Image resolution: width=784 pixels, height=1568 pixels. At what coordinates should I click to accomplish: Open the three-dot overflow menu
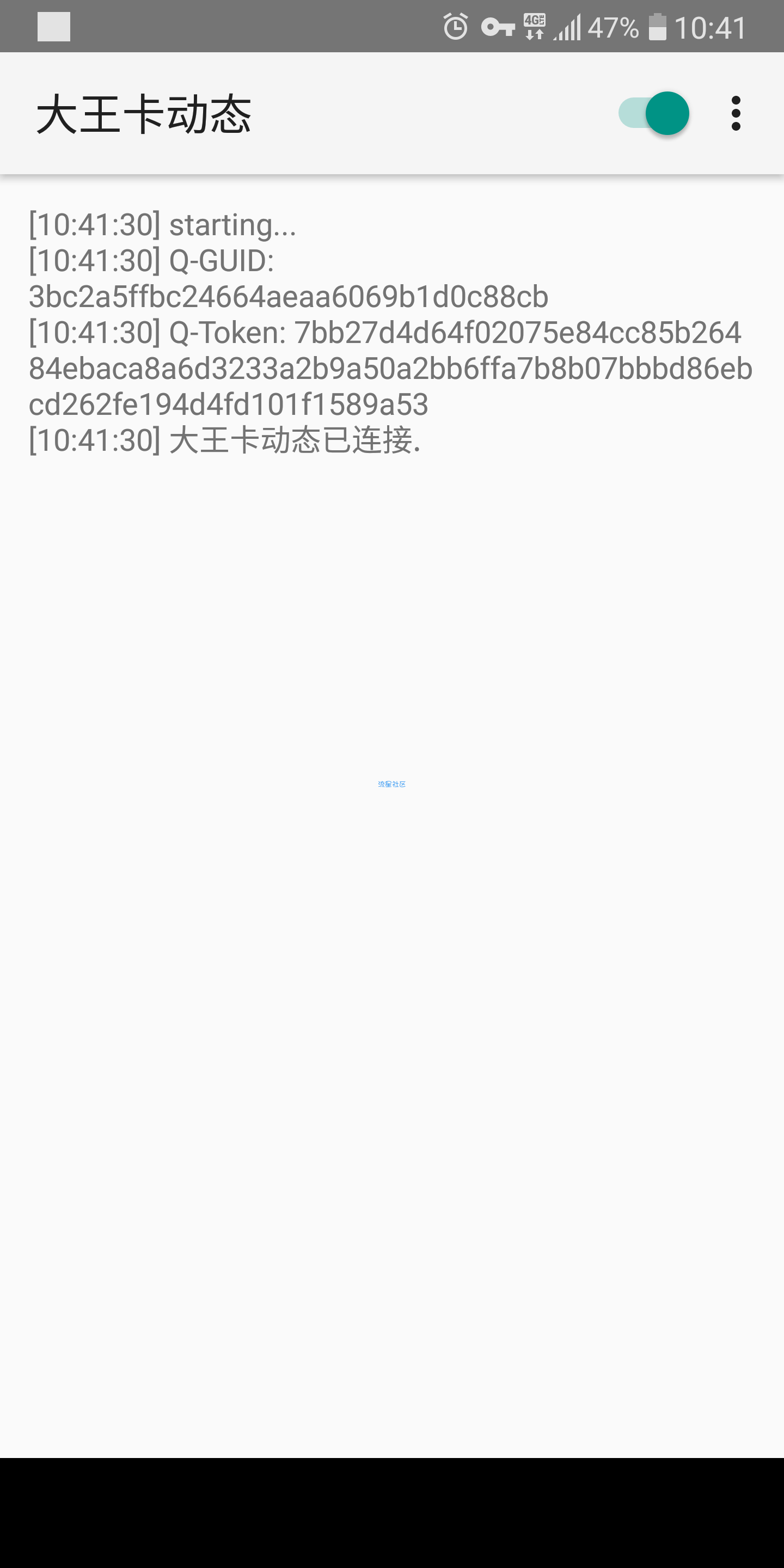(x=736, y=113)
